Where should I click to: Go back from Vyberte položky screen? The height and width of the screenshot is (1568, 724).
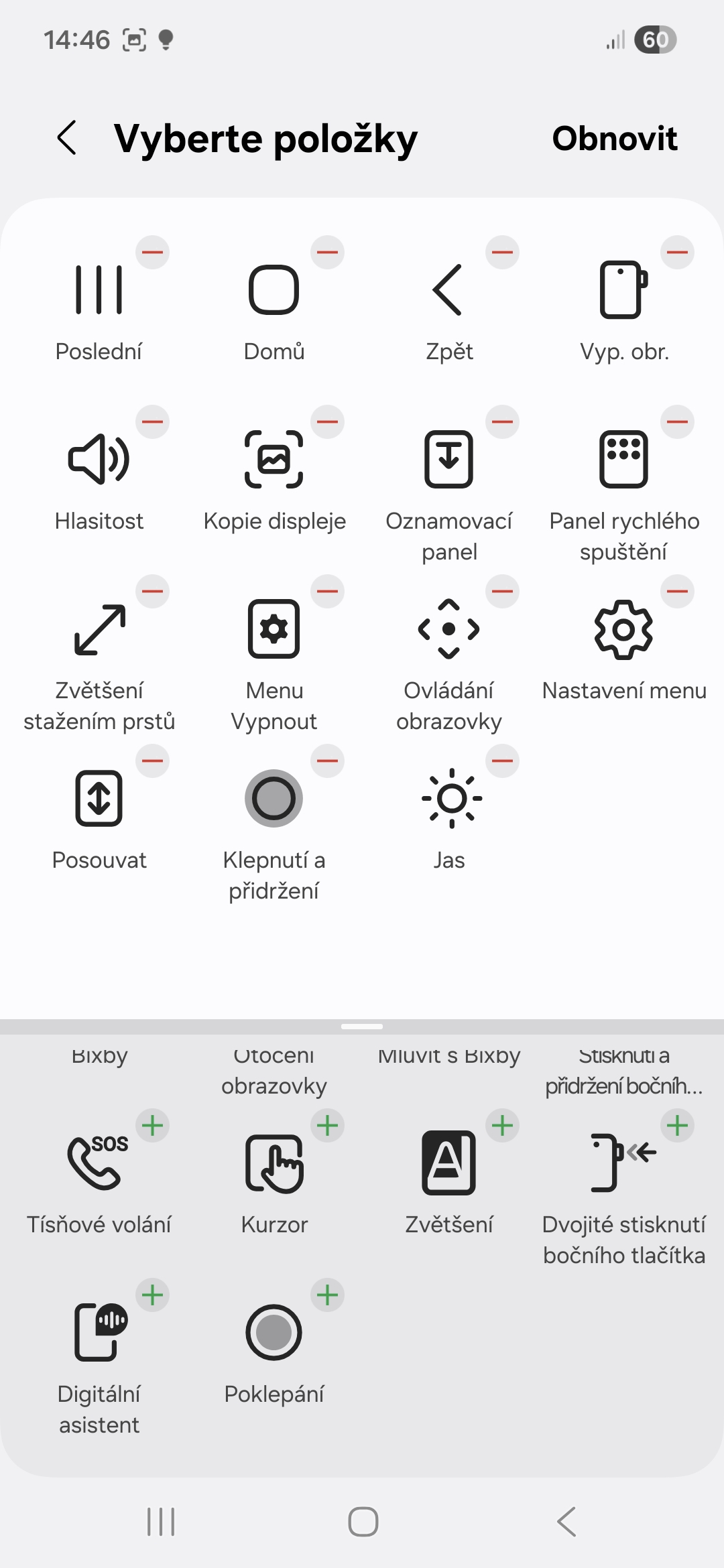pos(67,138)
